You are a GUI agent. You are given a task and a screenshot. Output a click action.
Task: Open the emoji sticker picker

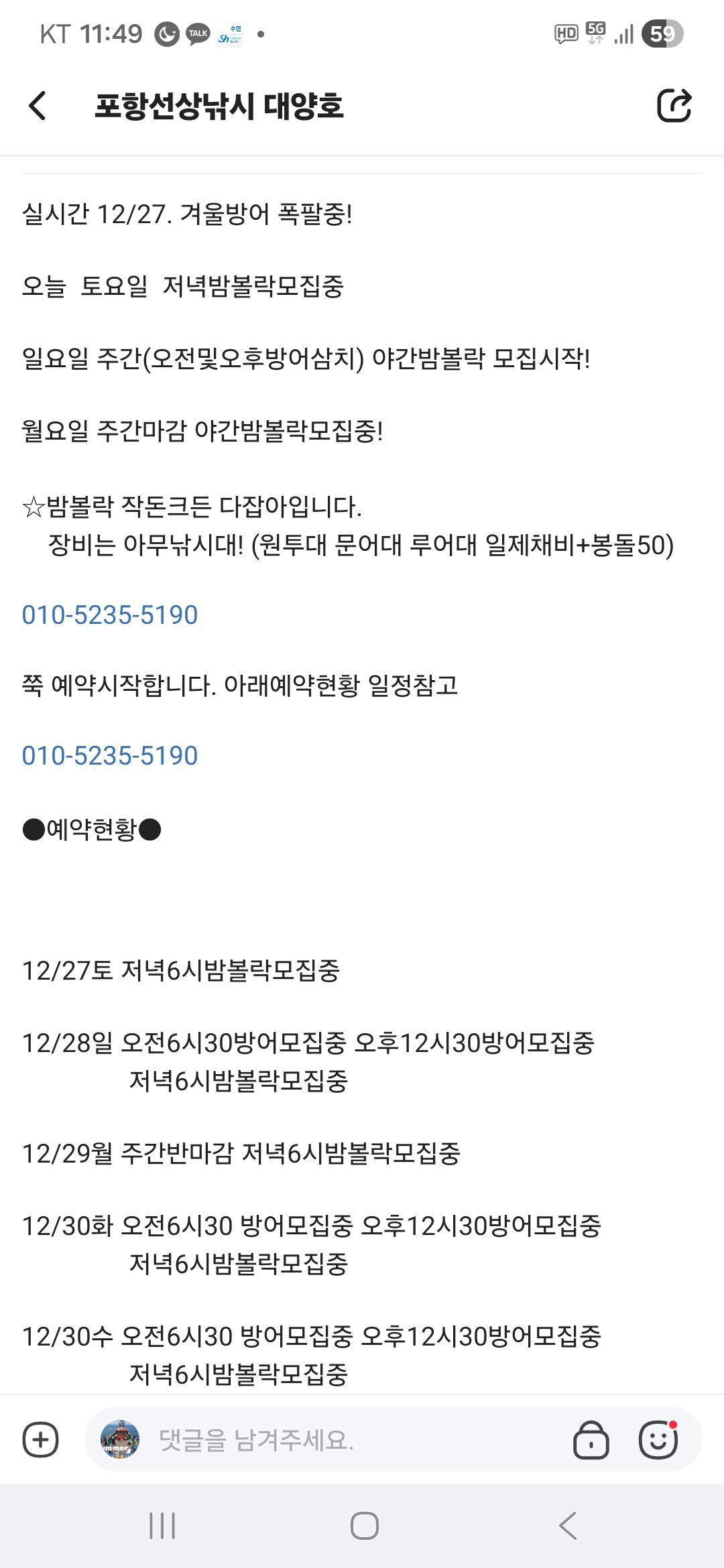[658, 1439]
